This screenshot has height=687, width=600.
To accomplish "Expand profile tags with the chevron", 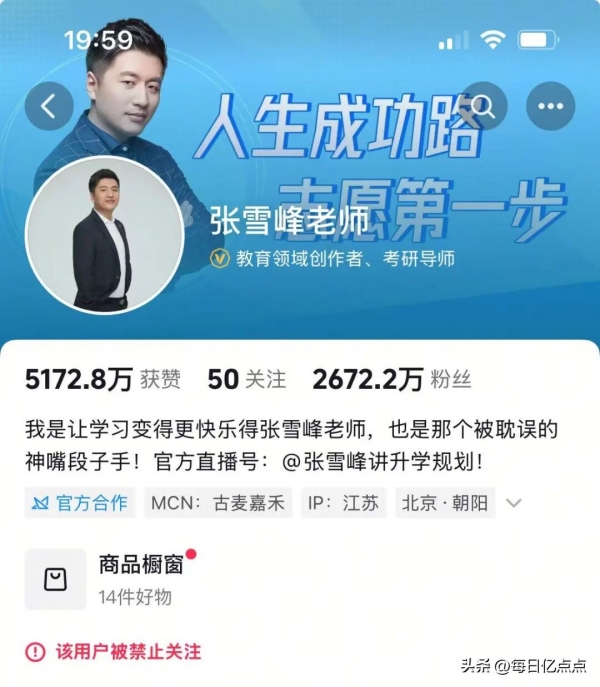I will (x=515, y=503).
